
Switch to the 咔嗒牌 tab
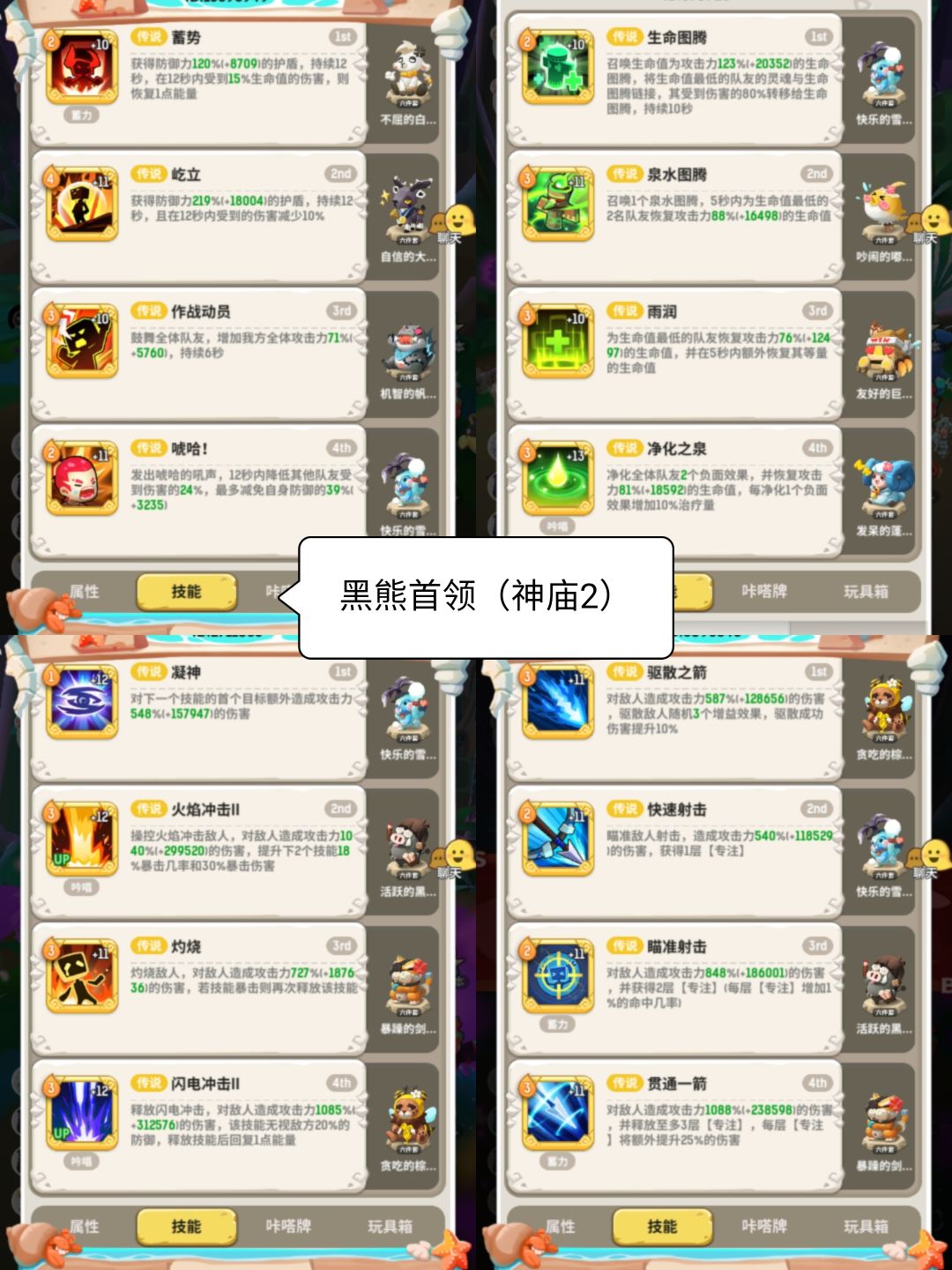pos(287,1226)
